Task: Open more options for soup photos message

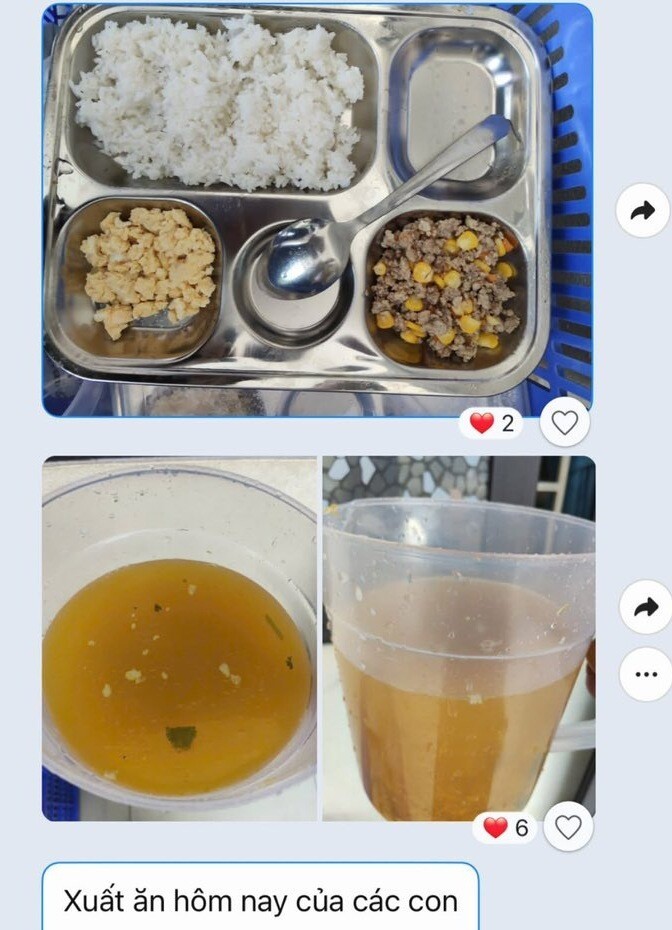Action: coord(645,674)
